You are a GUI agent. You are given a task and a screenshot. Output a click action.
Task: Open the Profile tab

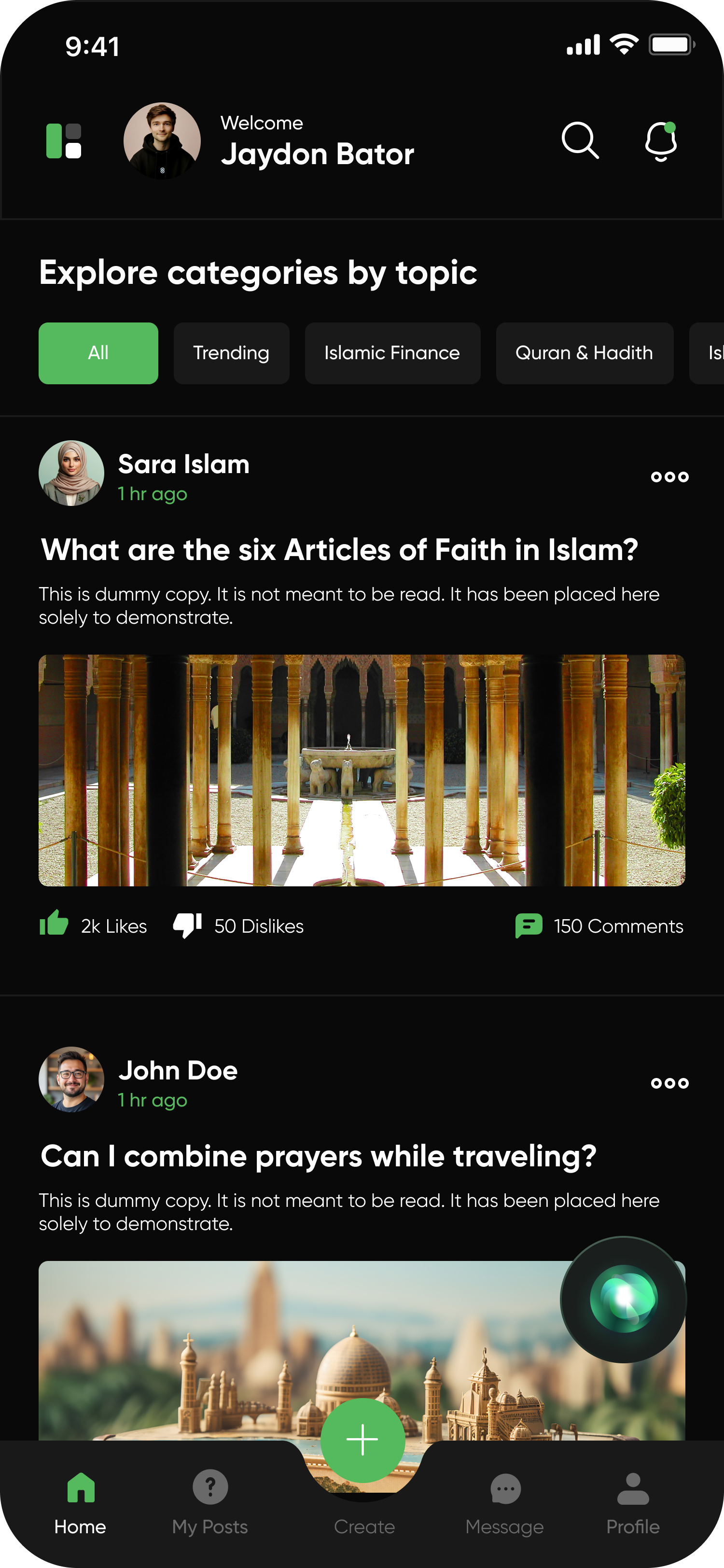coord(633,1500)
